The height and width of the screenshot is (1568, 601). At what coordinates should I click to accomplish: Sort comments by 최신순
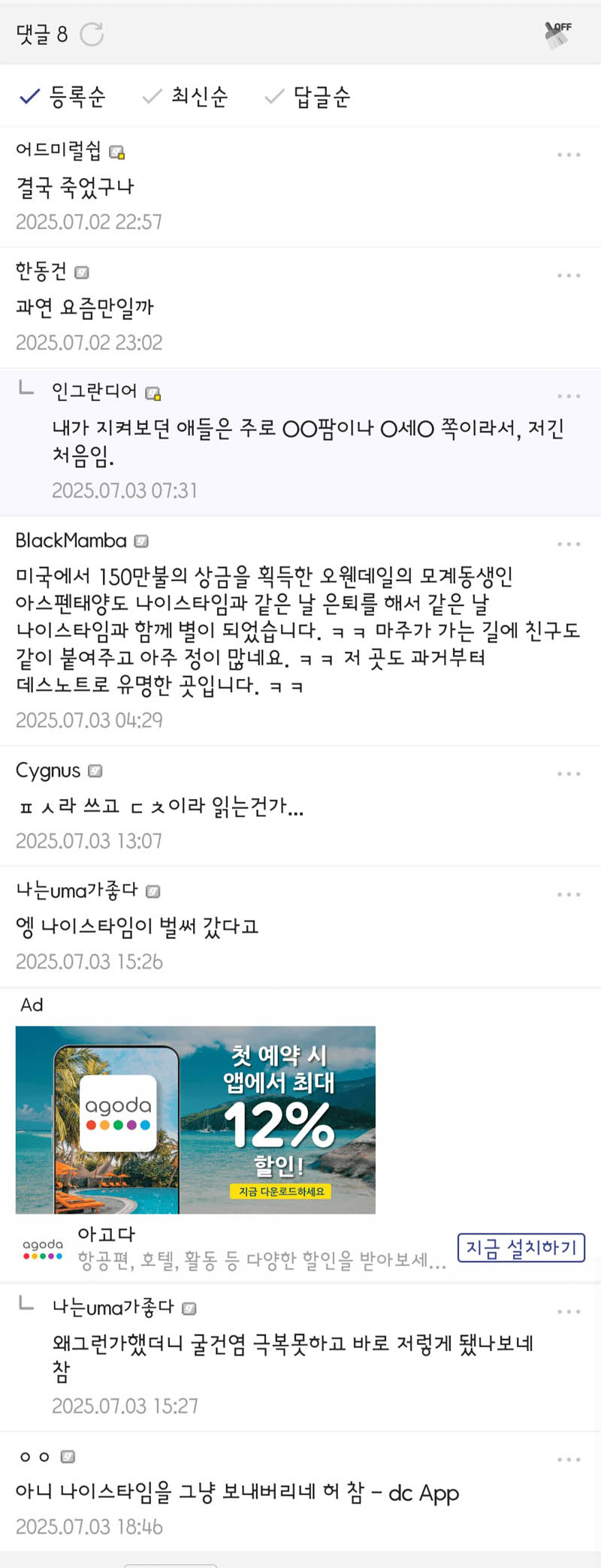point(186,97)
